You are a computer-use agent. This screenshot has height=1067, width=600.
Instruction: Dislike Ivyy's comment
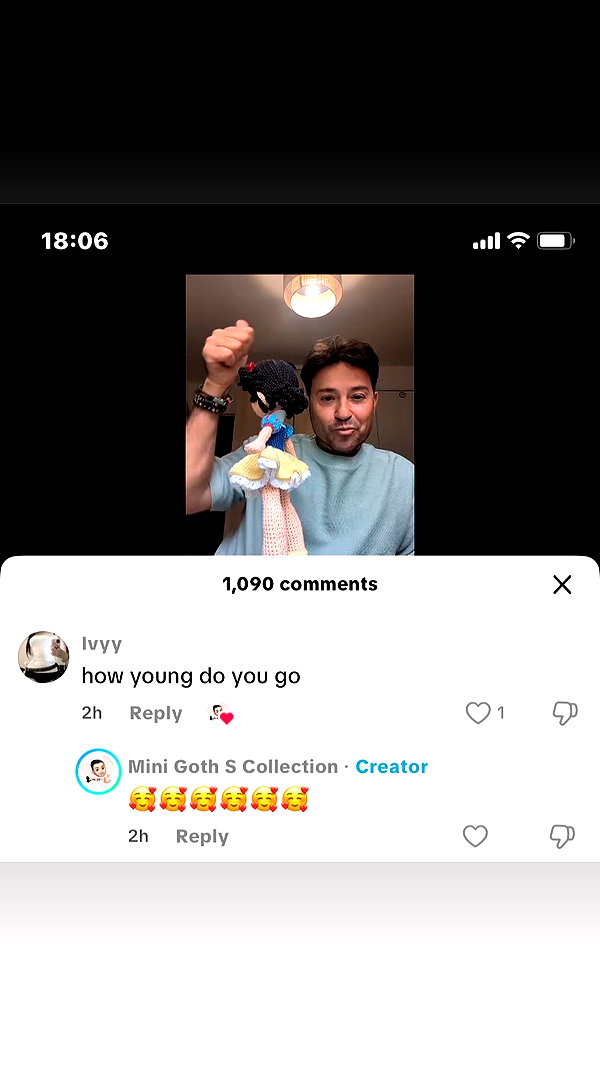564,713
